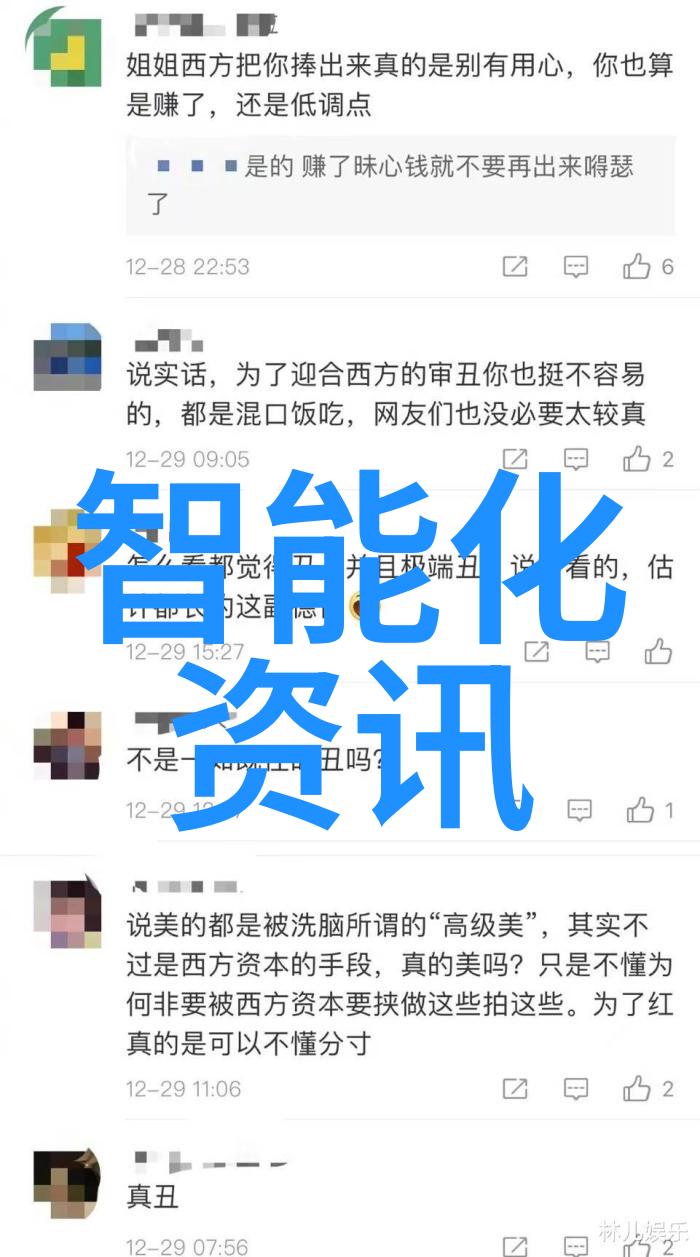
Task: Repost the comment posted 12-29 11:06
Action: pos(515,1088)
